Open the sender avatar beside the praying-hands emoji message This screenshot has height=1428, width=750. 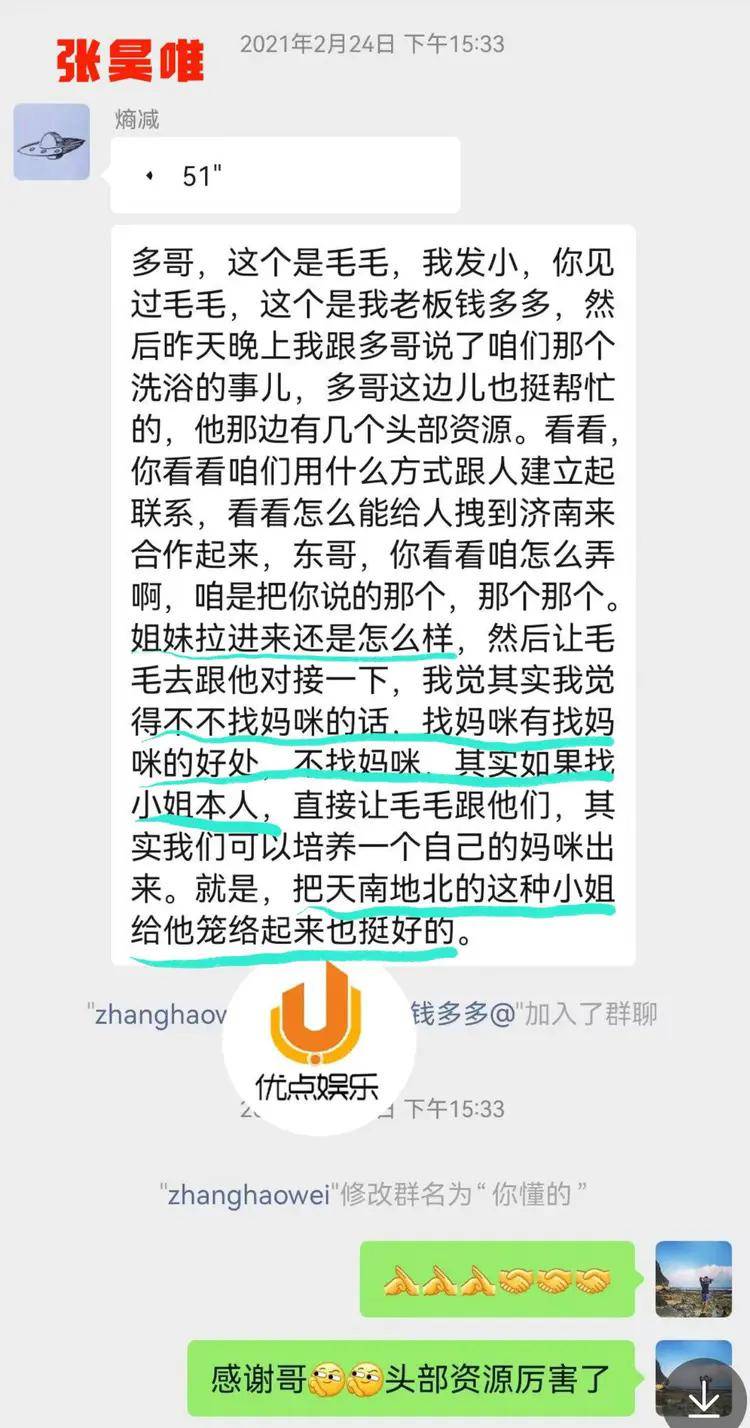pyautogui.click(x=693, y=1279)
